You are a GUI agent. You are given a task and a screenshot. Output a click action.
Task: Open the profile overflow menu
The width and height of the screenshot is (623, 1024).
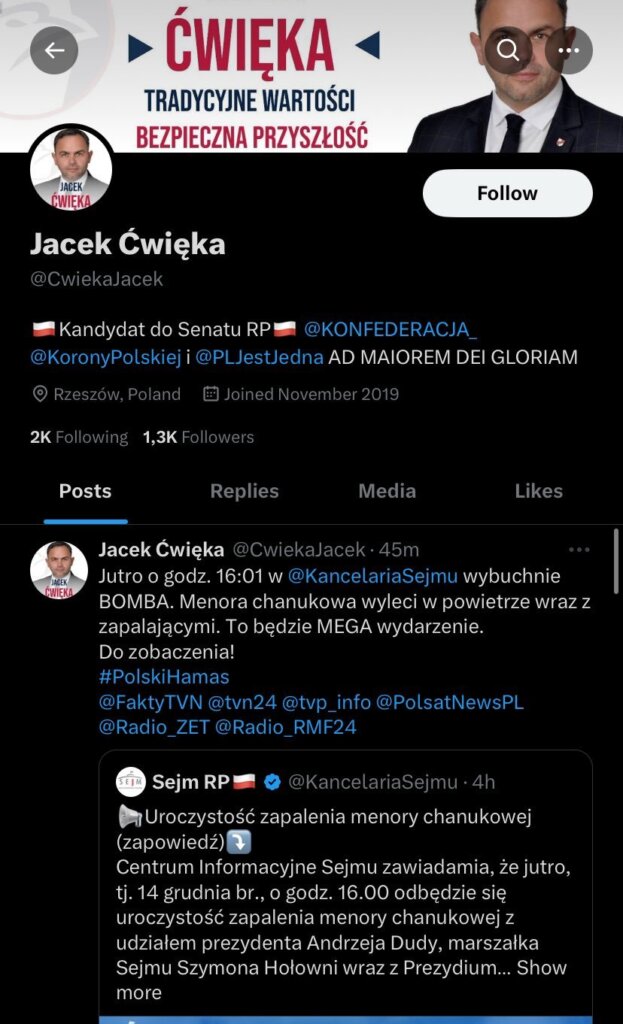click(569, 50)
